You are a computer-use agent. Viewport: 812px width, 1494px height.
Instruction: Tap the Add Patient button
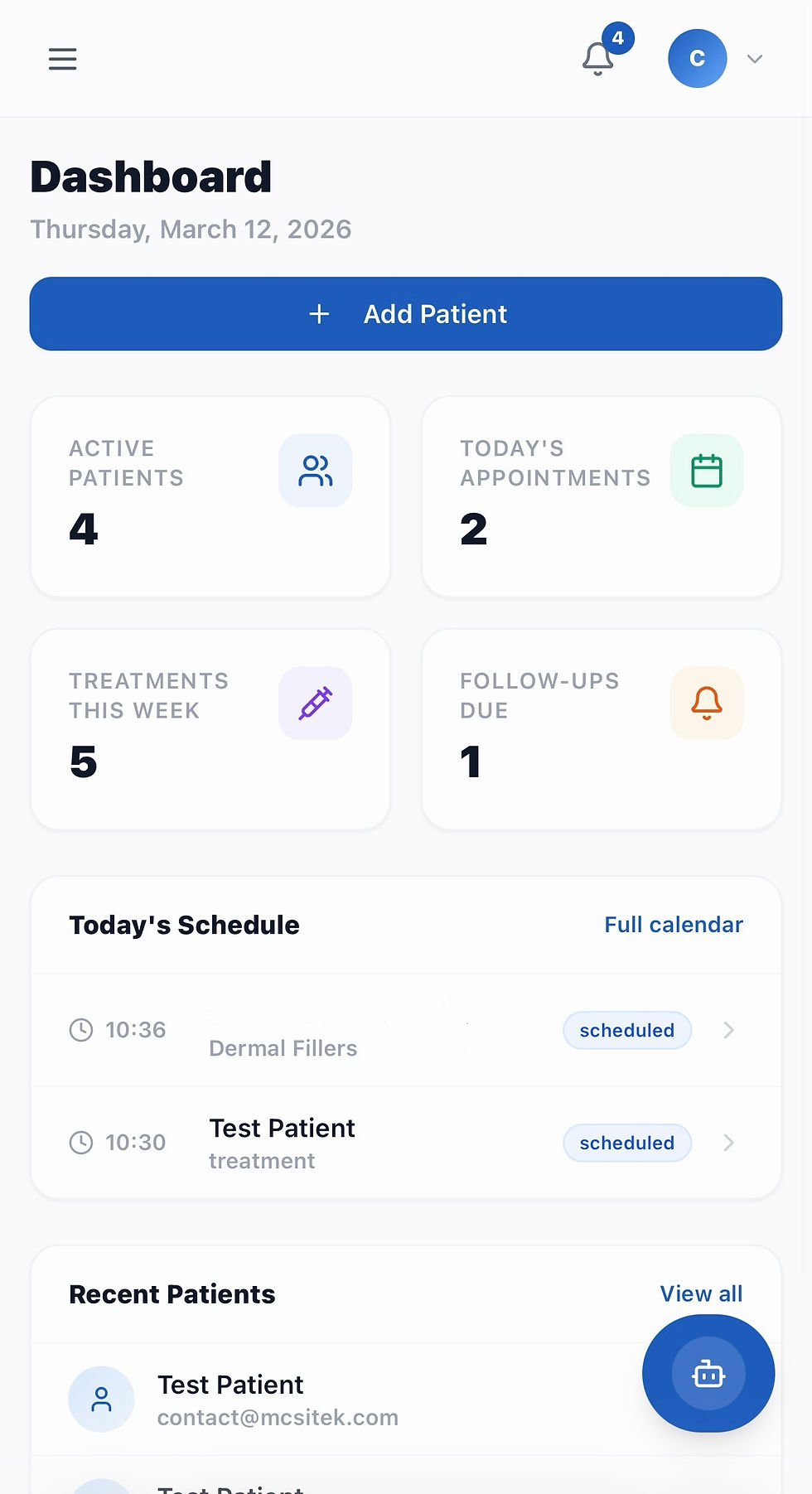(406, 314)
